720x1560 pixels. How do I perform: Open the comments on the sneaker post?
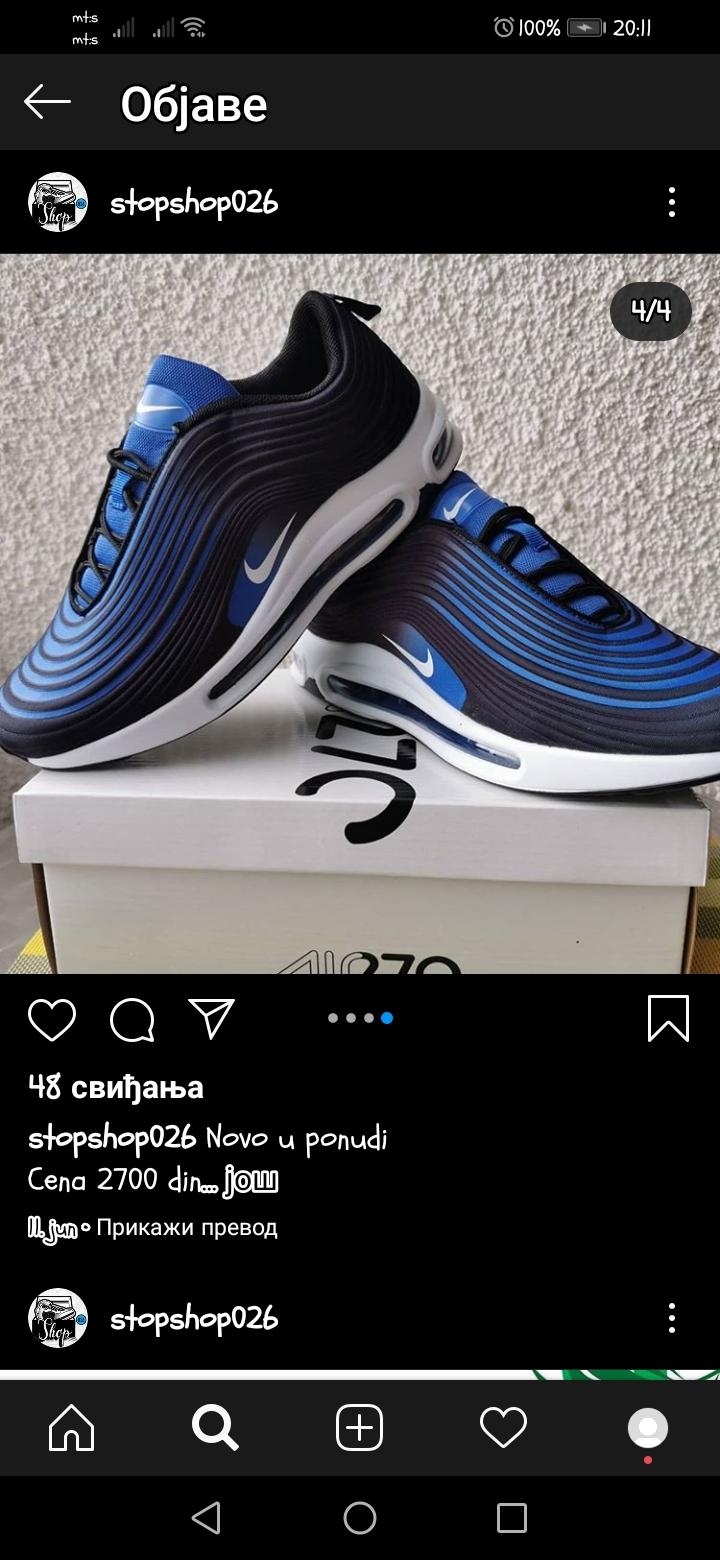click(x=132, y=1019)
